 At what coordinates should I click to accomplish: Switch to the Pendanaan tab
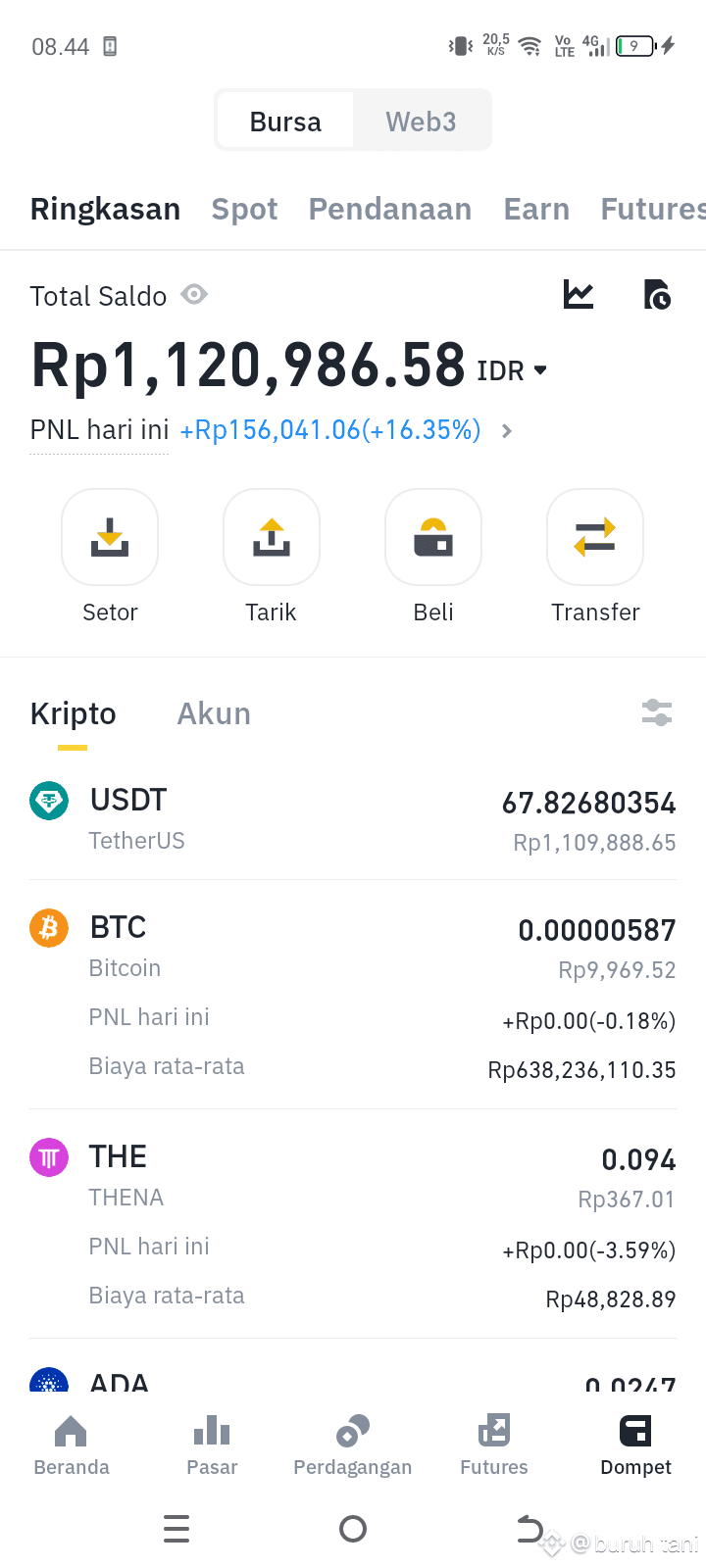tap(390, 209)
